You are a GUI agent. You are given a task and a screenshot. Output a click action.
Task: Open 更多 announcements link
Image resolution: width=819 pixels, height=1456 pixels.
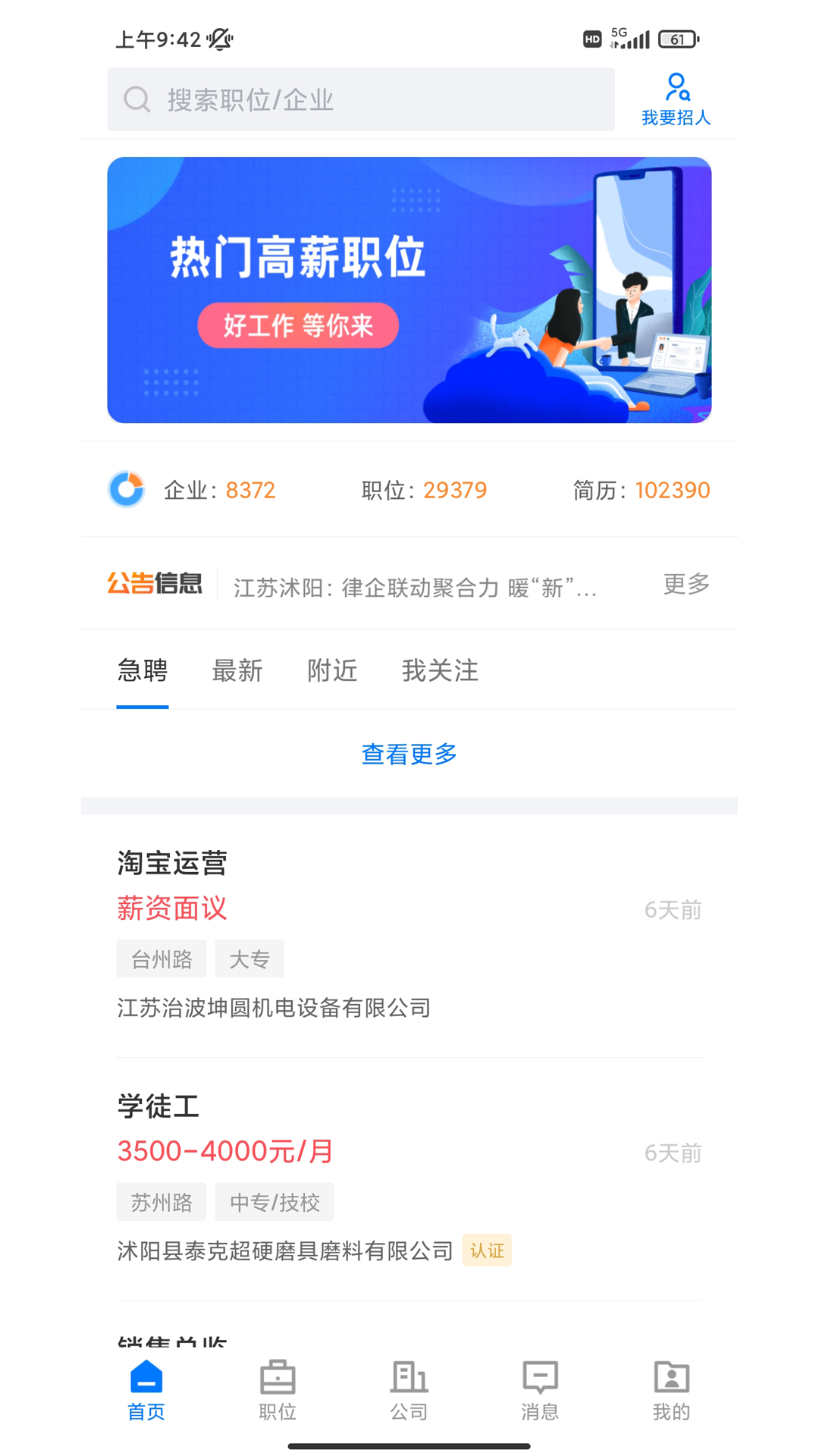tap(686, 584)
